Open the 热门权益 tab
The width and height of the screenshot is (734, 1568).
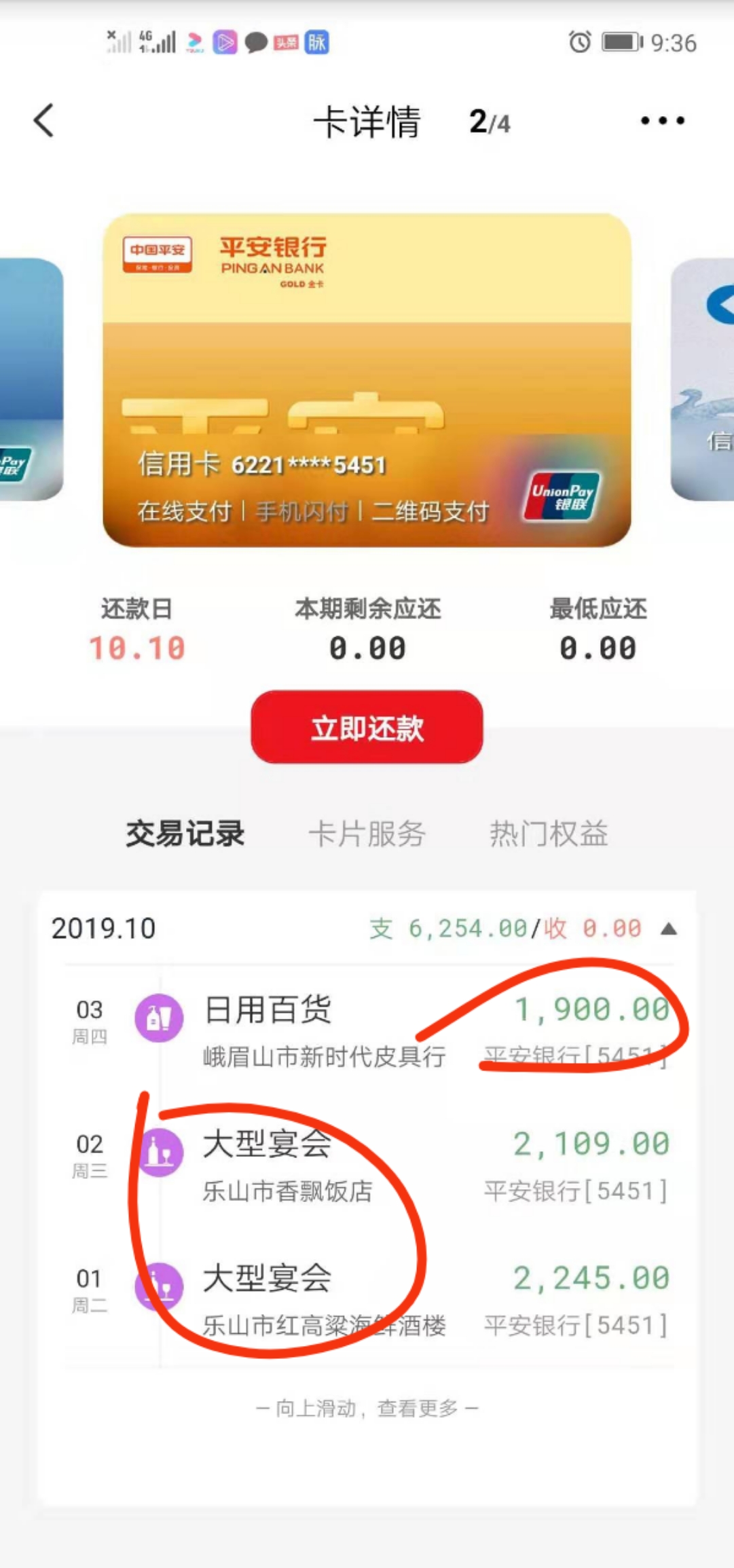[548, 834]
